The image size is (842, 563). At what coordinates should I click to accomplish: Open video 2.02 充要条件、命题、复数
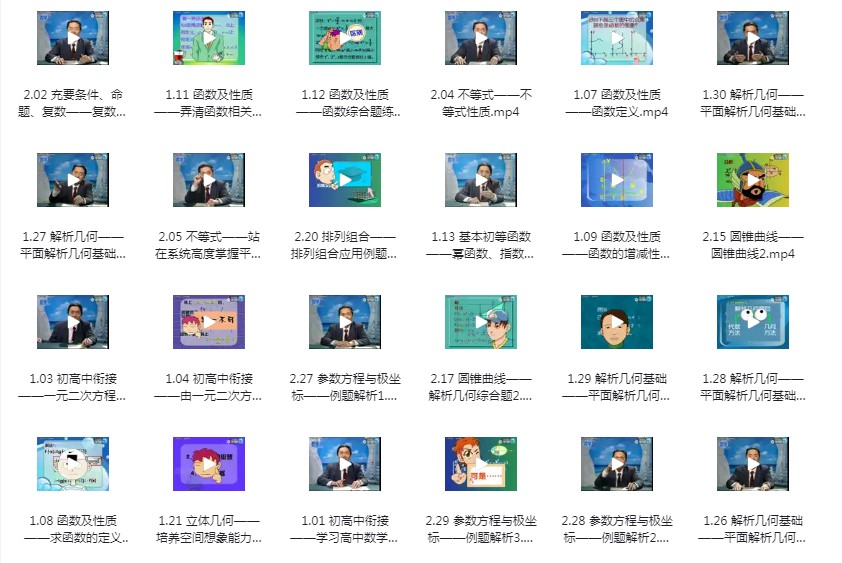click(x=73, y=38)
